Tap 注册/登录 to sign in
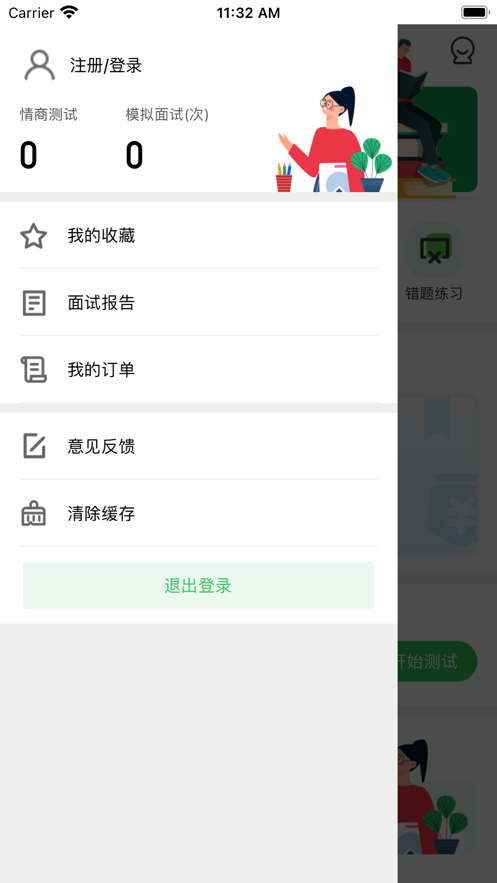 tap(105, 65)
